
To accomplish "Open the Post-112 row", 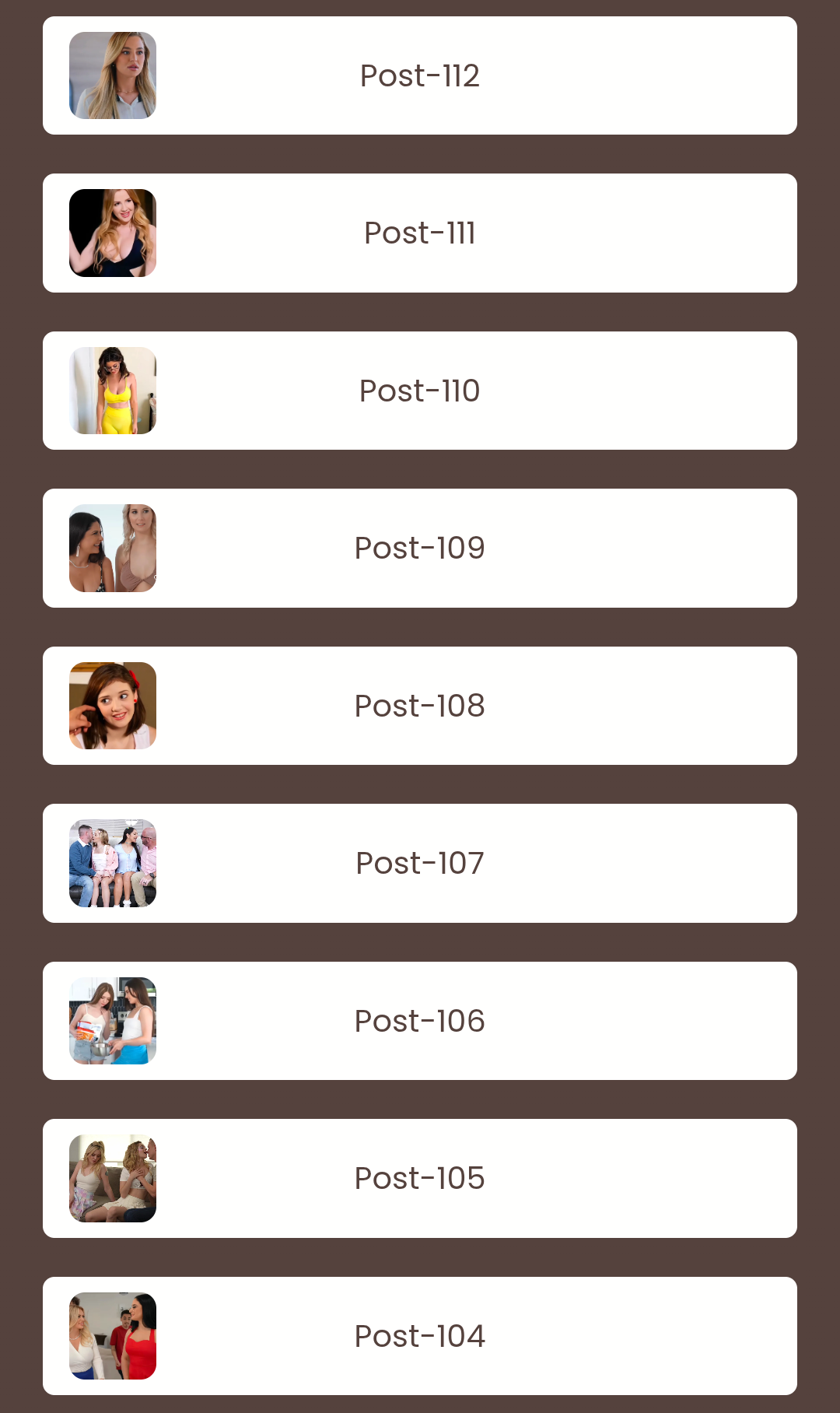I will (420, 75).
